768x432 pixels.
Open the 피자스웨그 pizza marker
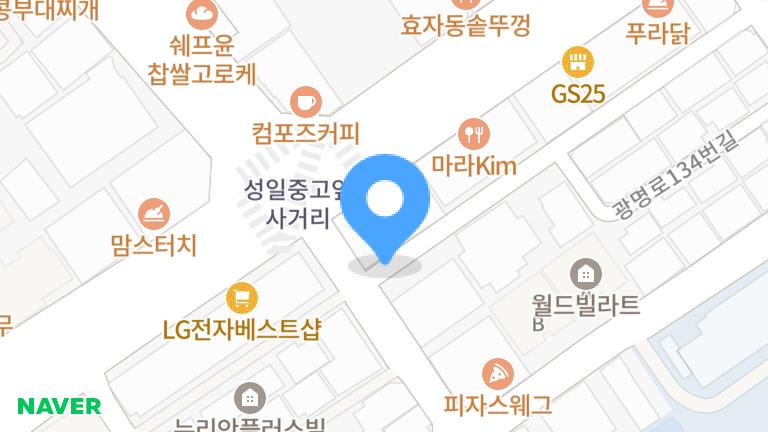pyautogui.click(x=497, y=374)
